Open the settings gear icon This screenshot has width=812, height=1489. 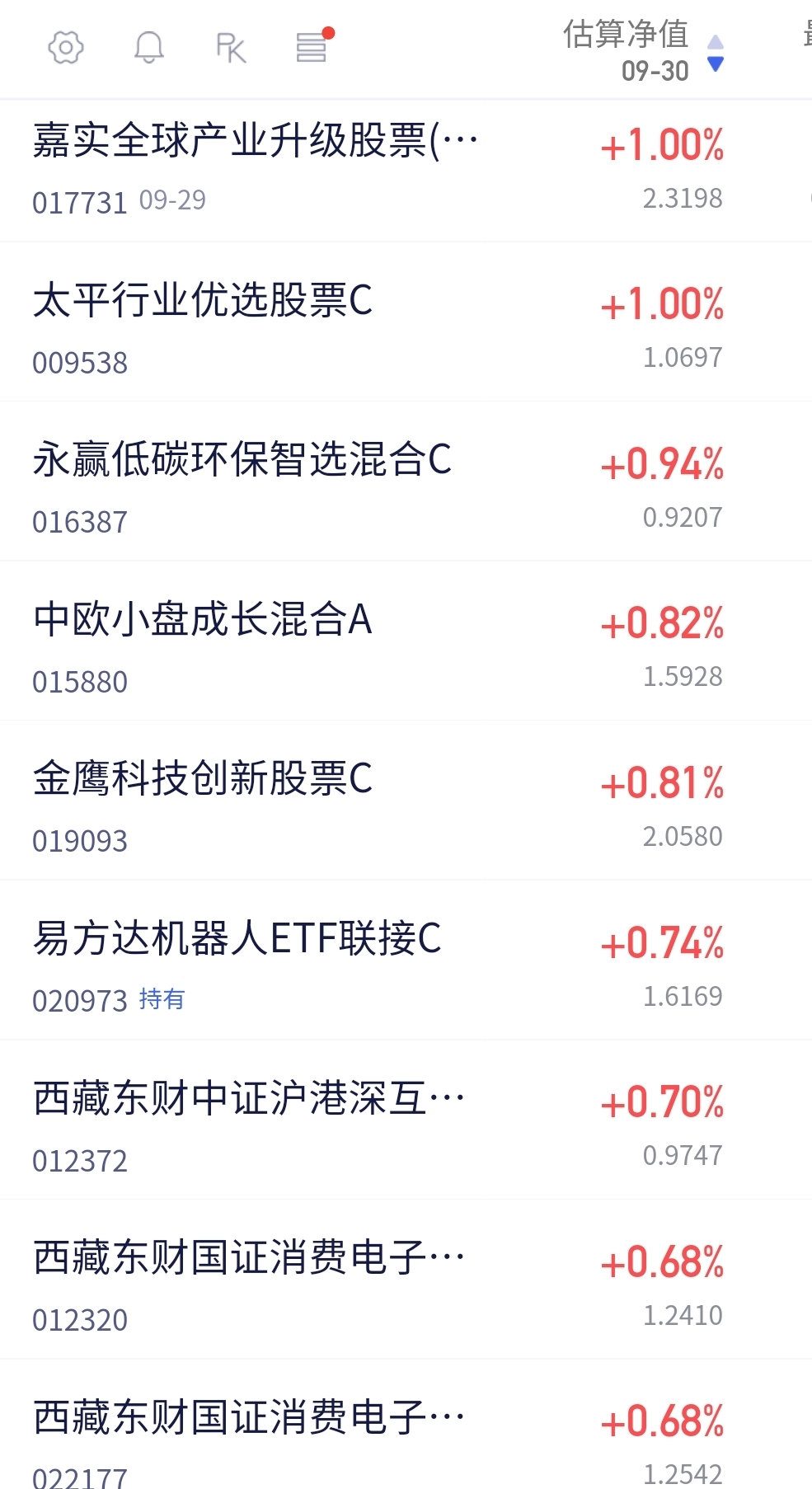pos(66,48)
